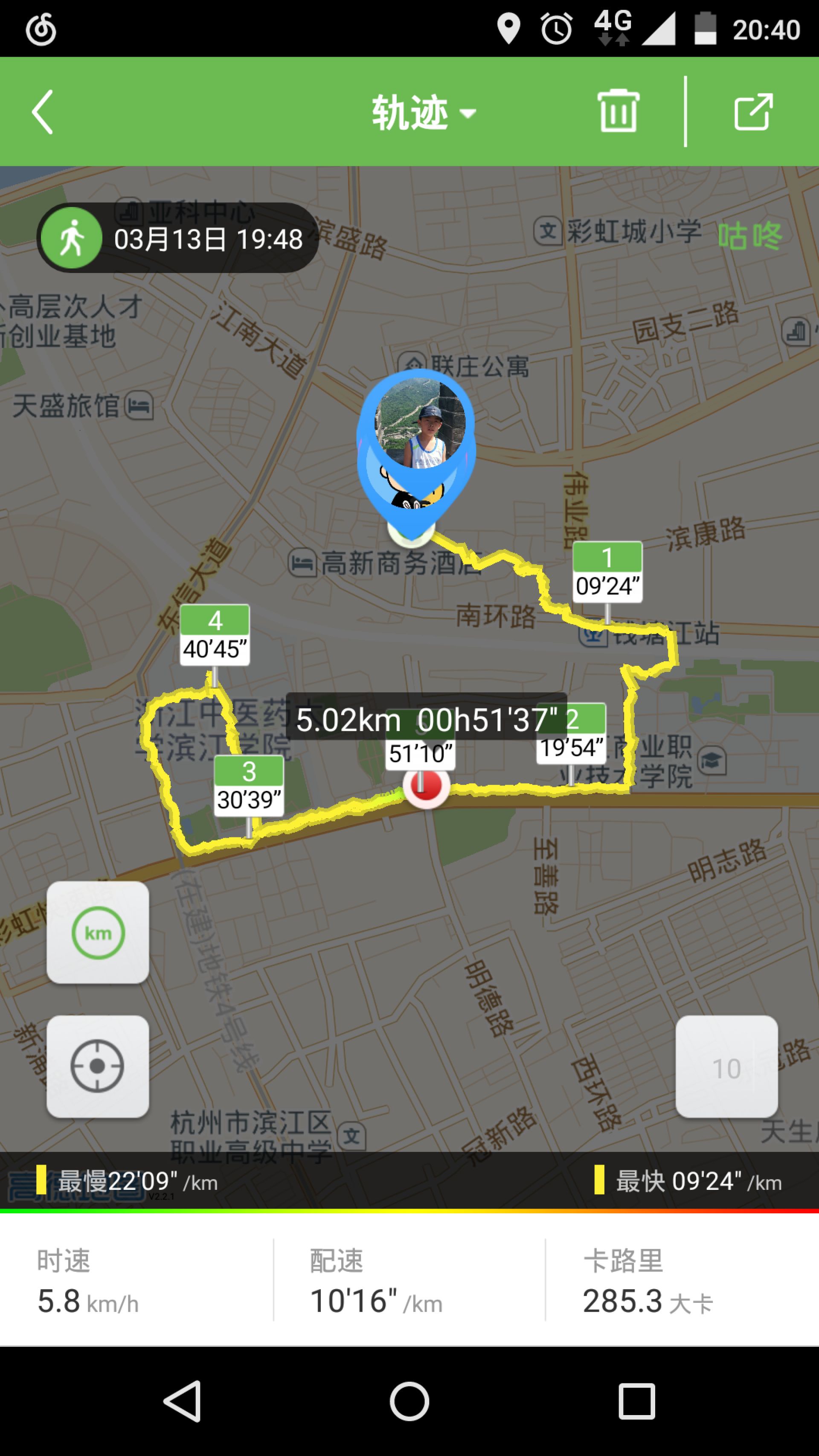
Task: Tap the profile photo map pin
Action: coord(417,441)
